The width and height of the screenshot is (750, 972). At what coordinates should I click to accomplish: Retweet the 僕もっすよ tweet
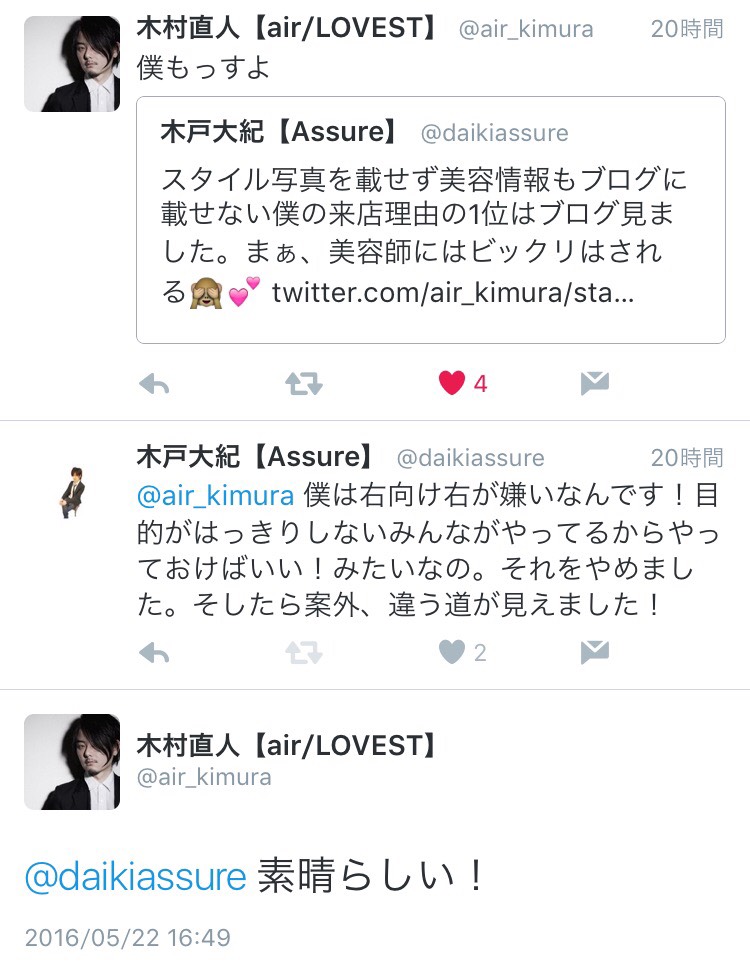point(303,384)
